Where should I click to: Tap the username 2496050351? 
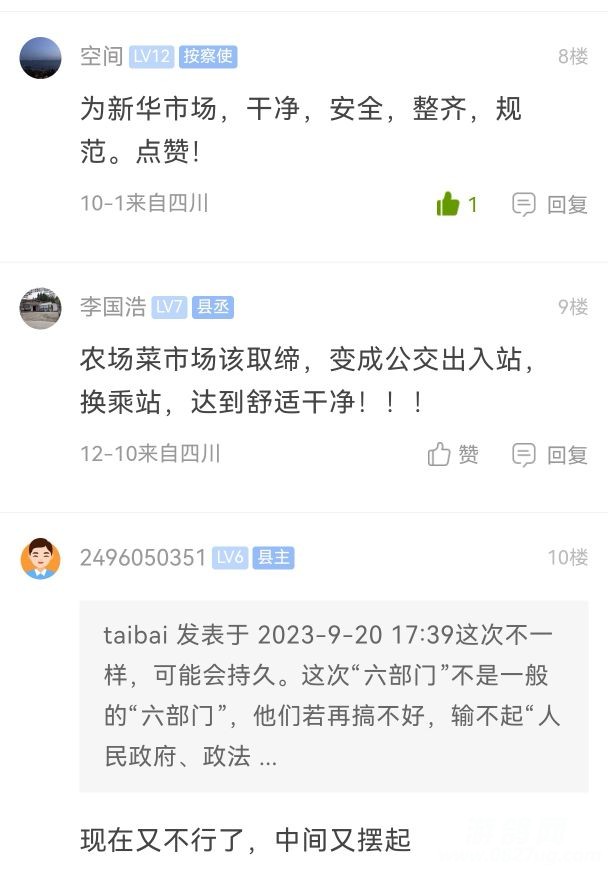coord(143,557)
